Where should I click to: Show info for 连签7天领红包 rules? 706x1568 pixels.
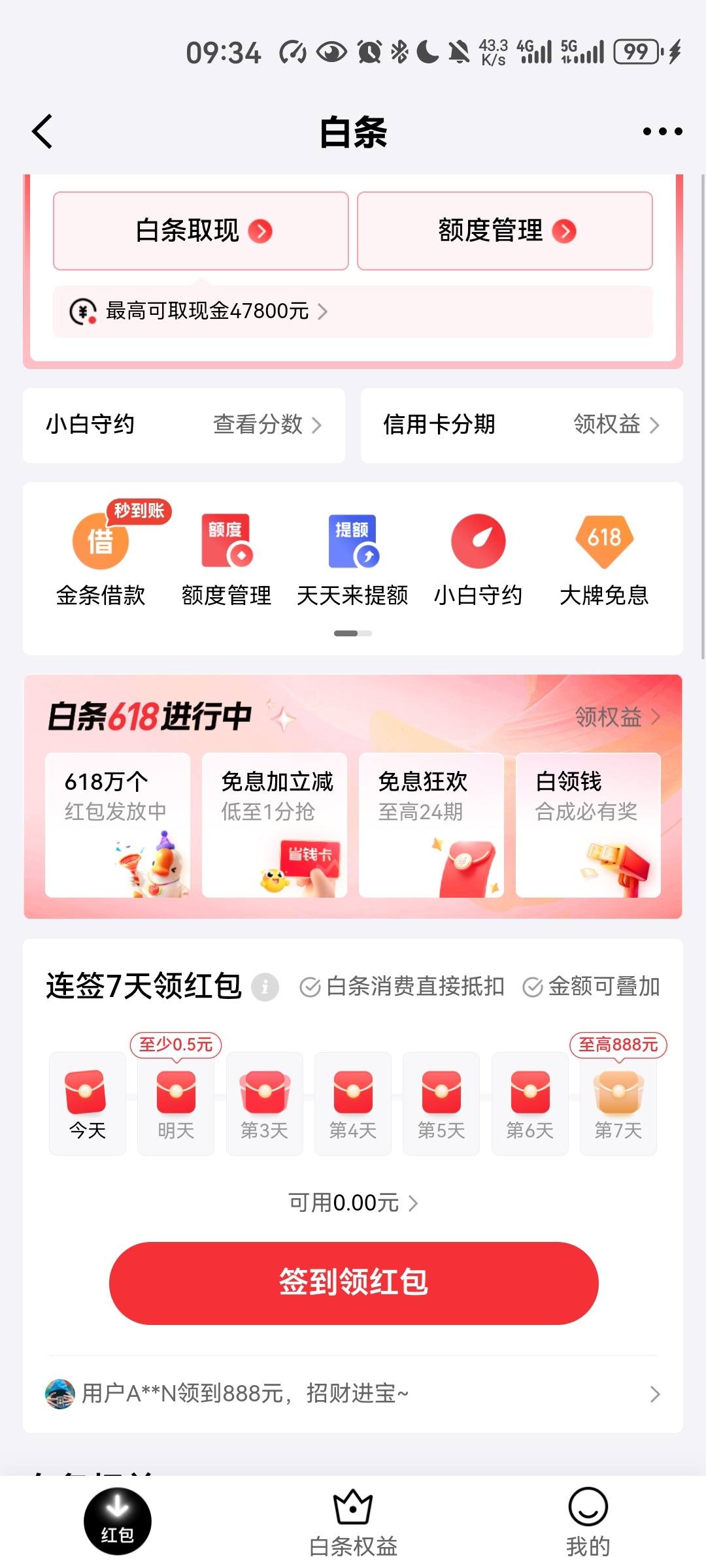coord(265,987)
